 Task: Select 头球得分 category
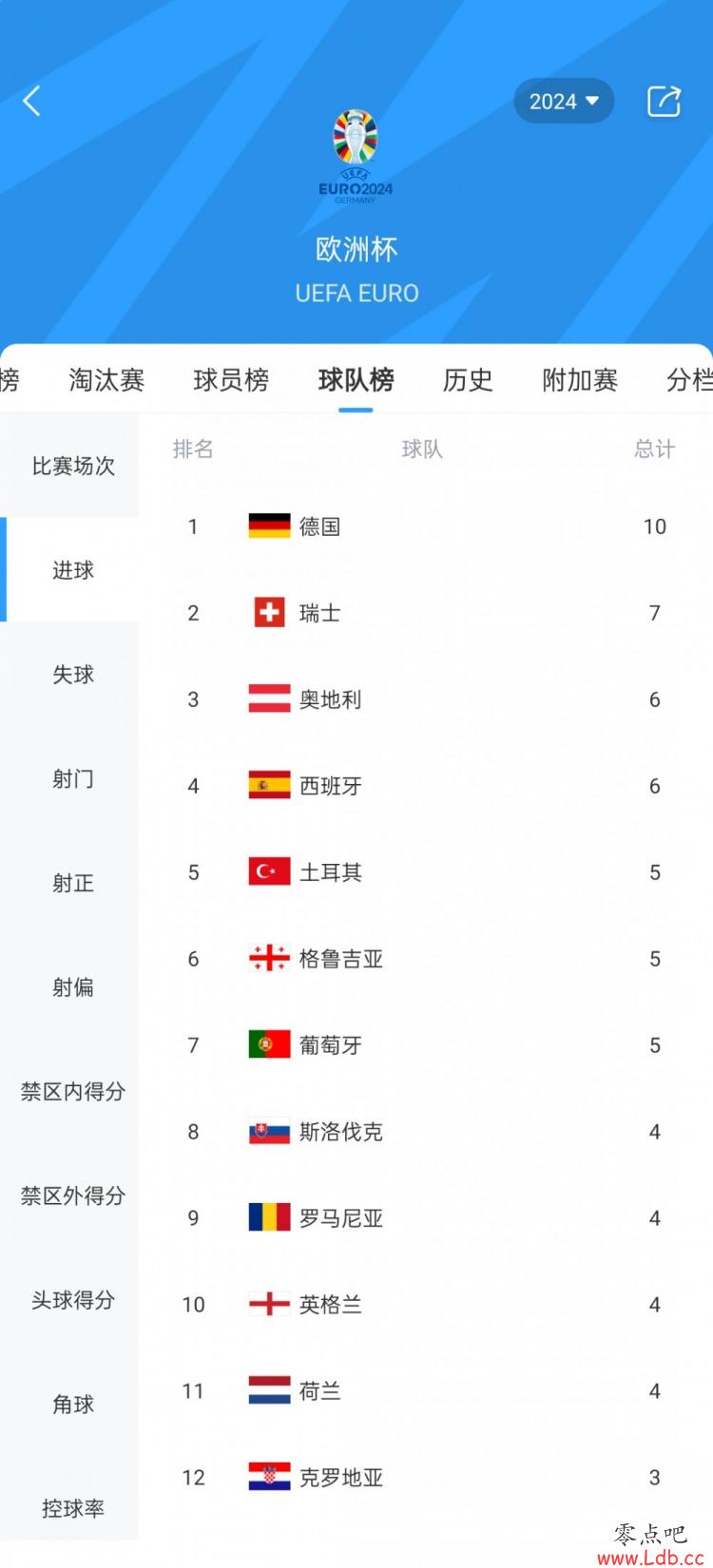point(72,1300)
